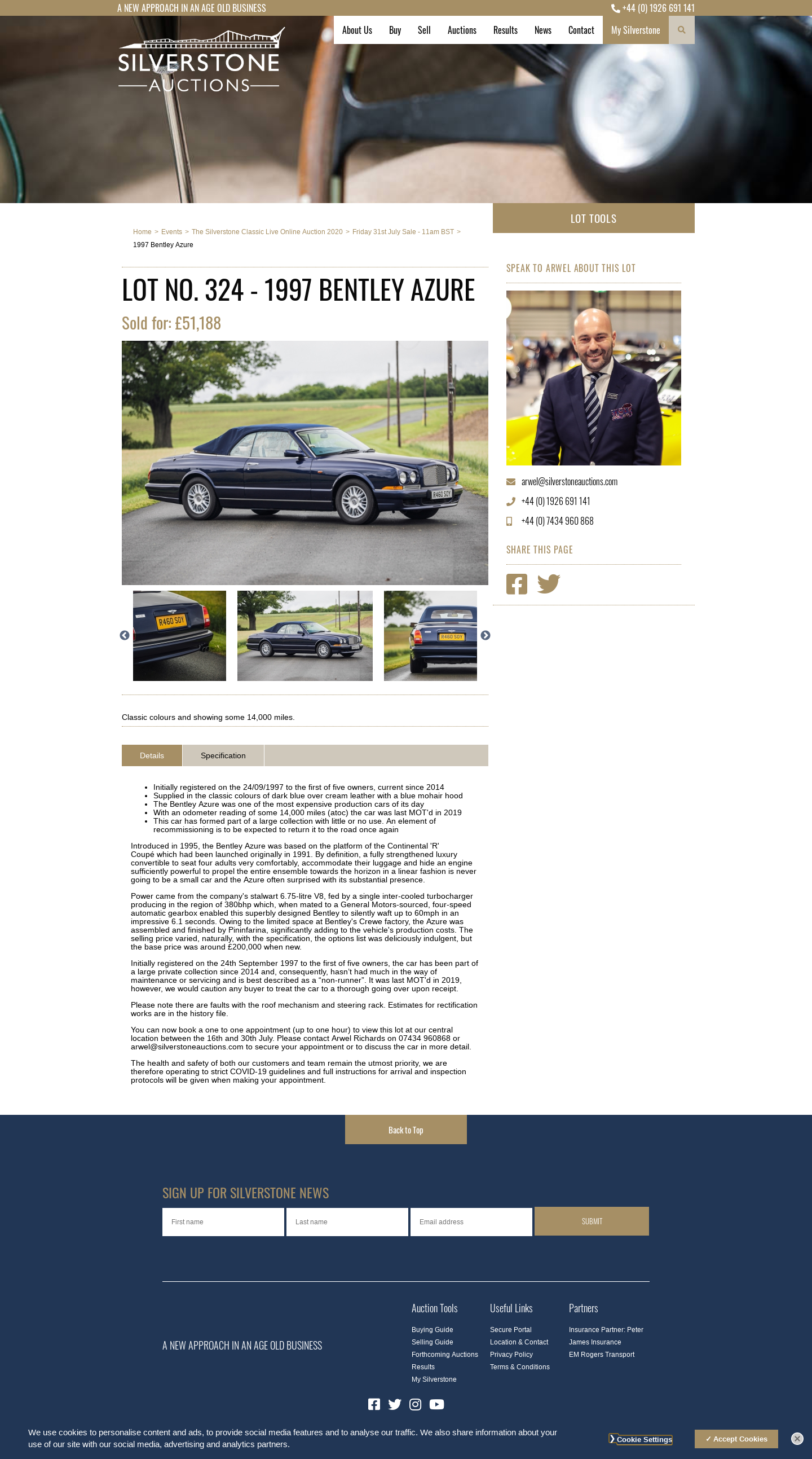Expand the Lot Tools panel
812x1459 pixels.
[x=593, y=218]
